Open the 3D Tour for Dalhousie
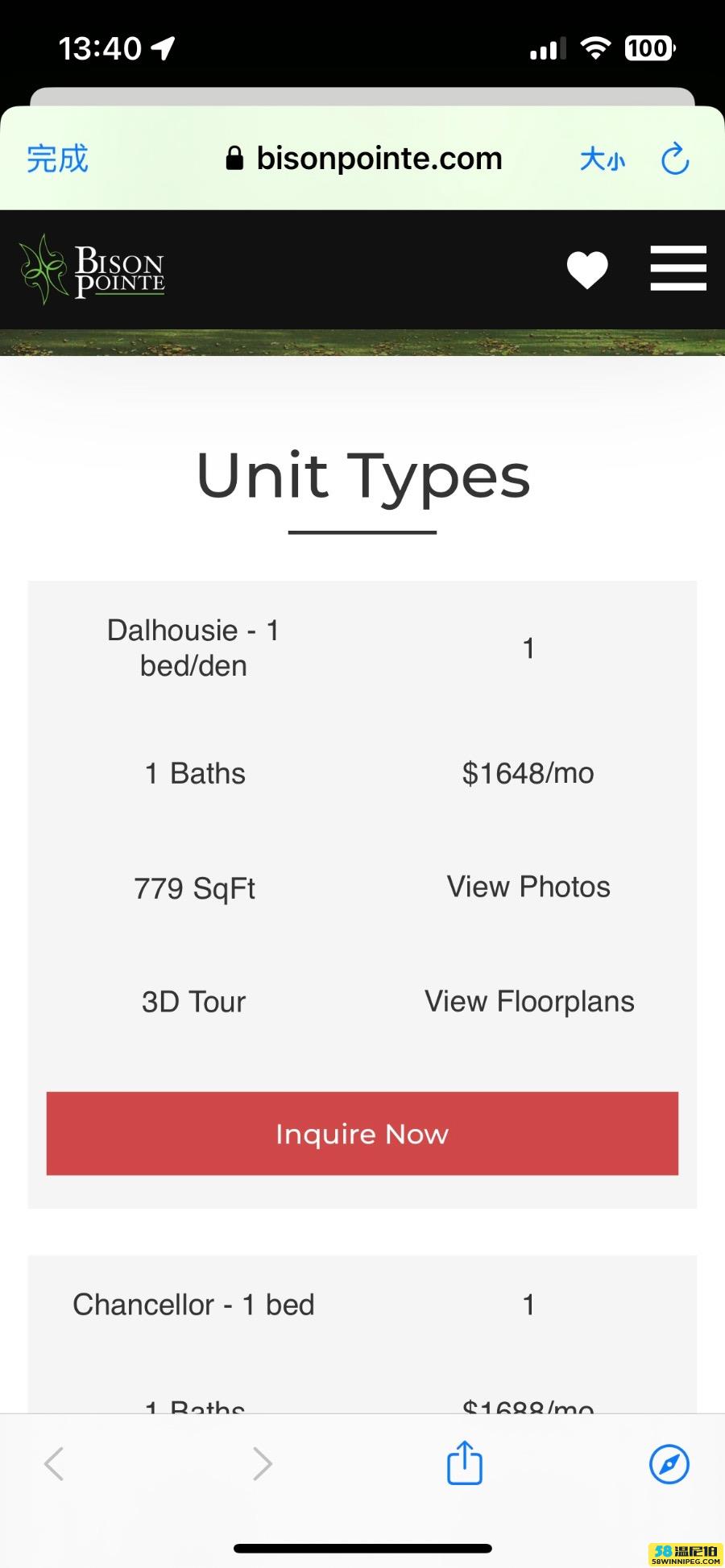Viewport: 725px width, 1568px height. (x=193, y=1002)
